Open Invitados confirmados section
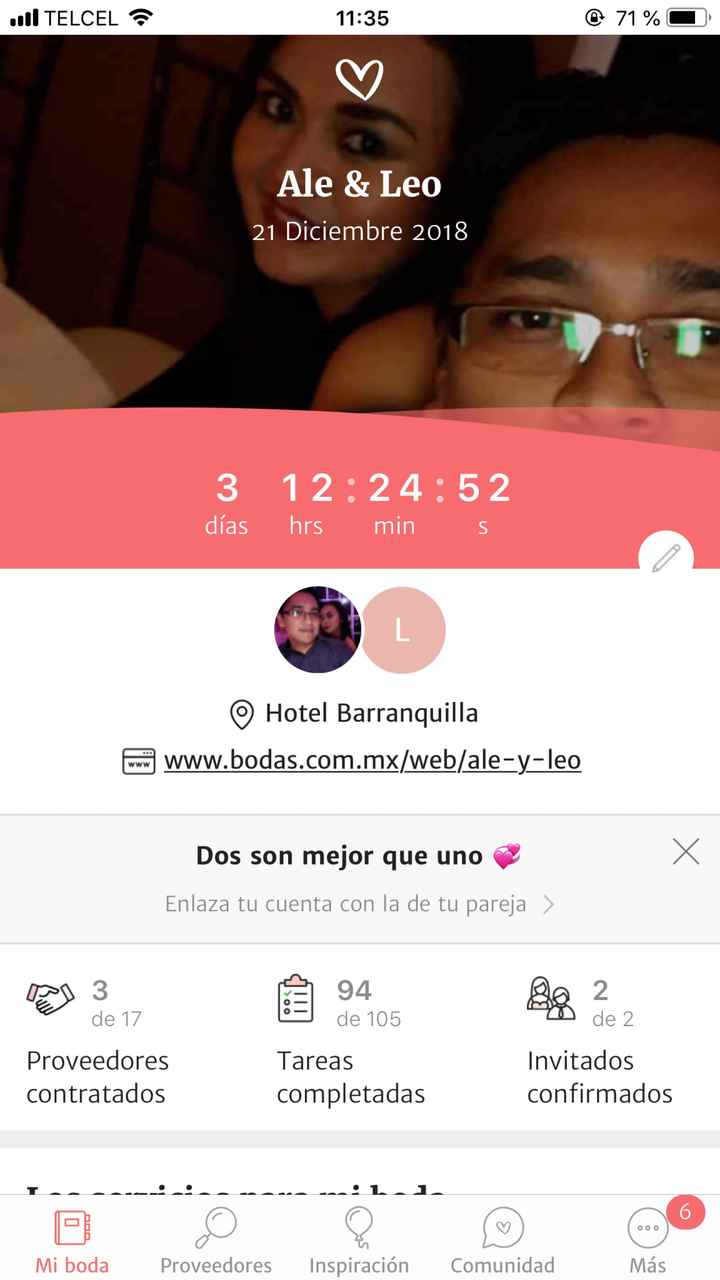The image size is (720, 1280). [x=599, y=1077]
